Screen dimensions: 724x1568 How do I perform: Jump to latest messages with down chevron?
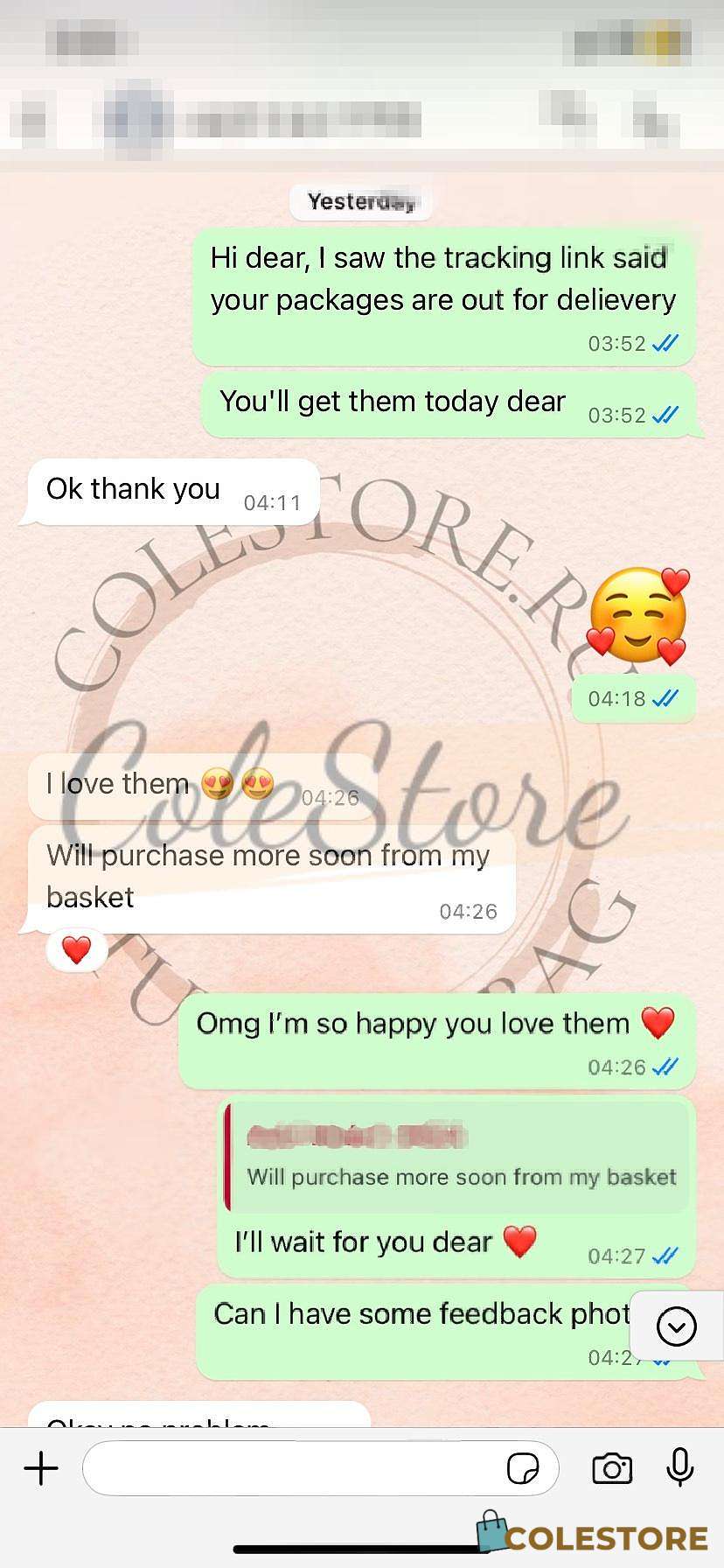pyautogui.click(x=676, y=1326)
